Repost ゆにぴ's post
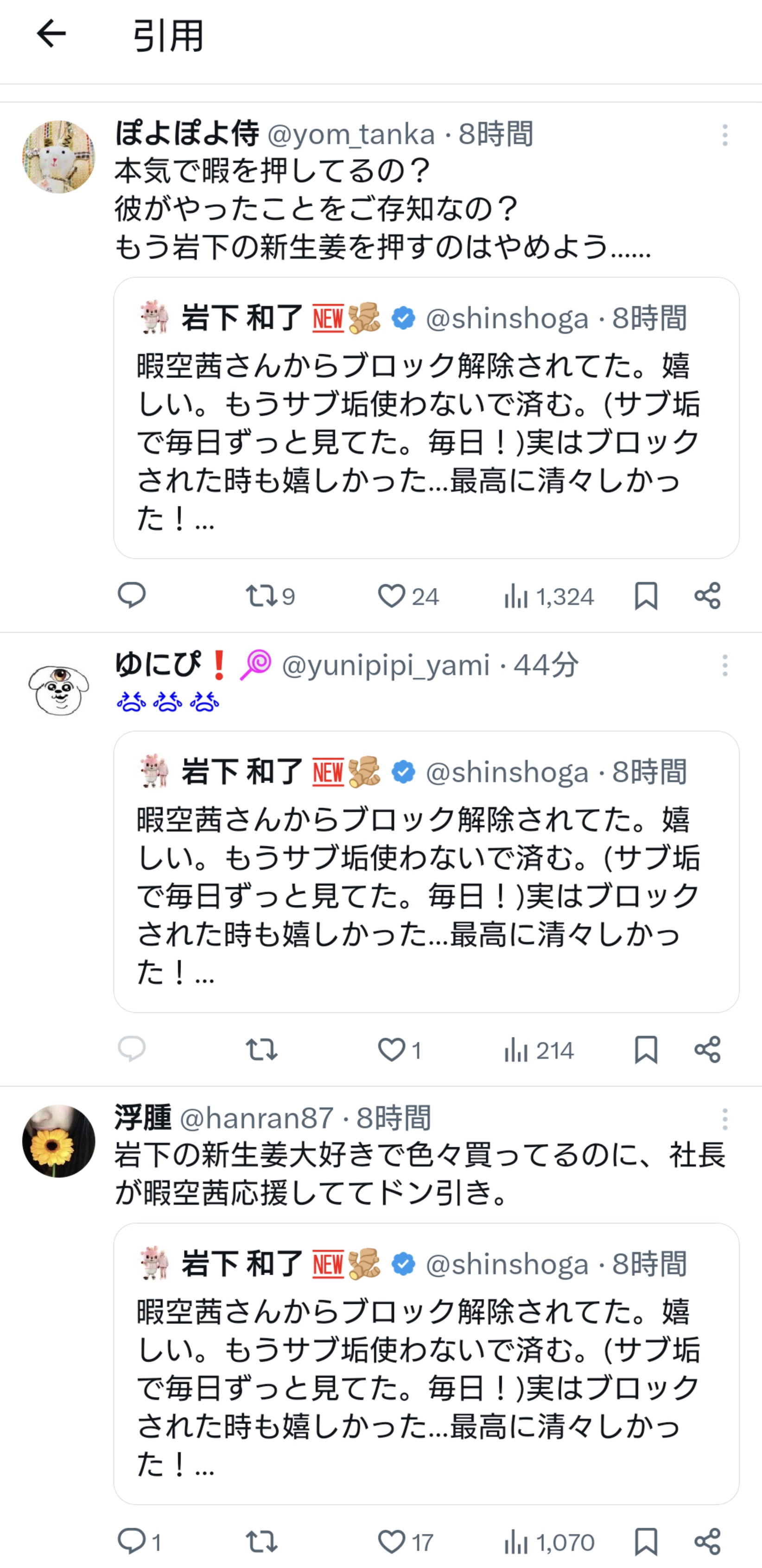The width and height of the screenshot is (762, 1568). click(x=262, y=1050)
